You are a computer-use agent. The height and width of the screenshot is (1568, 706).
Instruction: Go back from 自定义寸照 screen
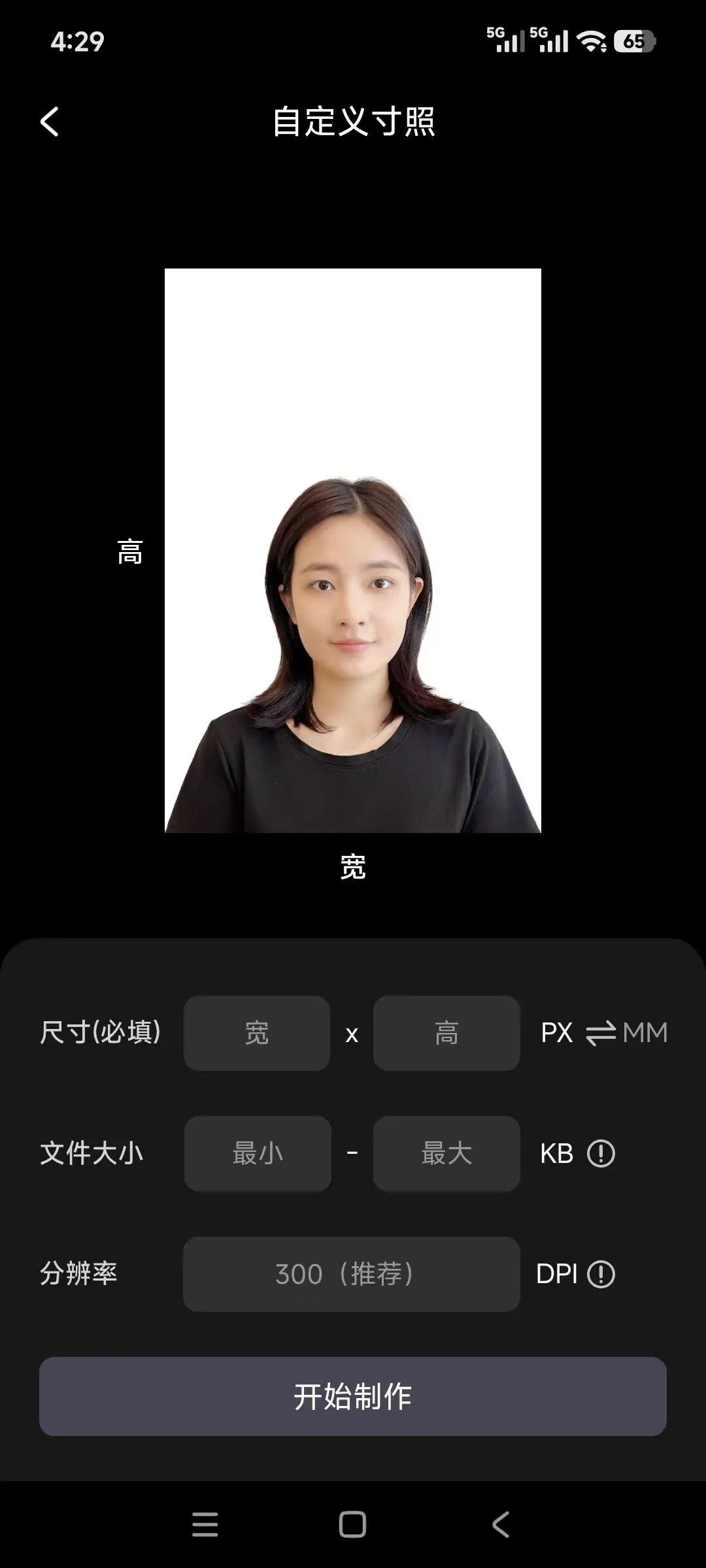pos(50,122)
